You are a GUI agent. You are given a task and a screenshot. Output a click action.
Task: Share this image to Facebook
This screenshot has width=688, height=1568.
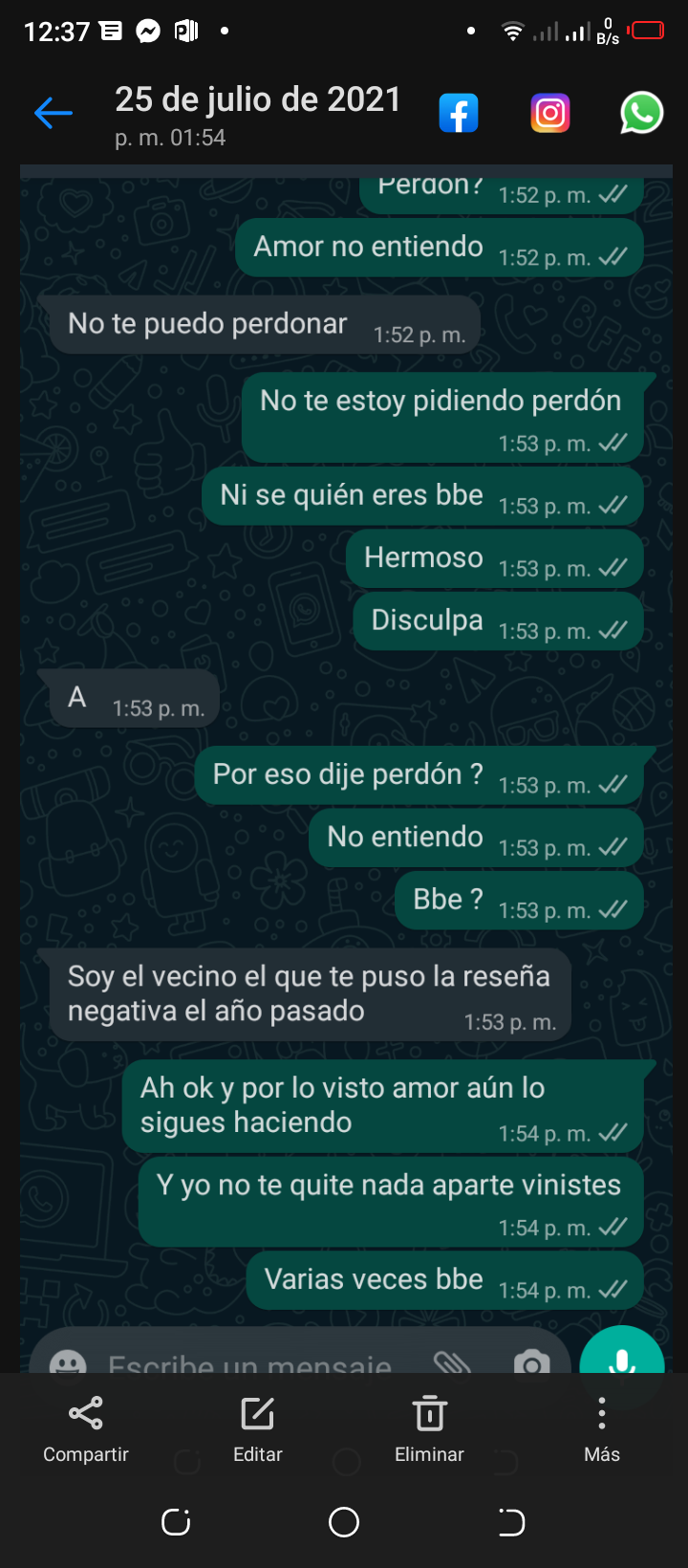(x=459, y=114)
